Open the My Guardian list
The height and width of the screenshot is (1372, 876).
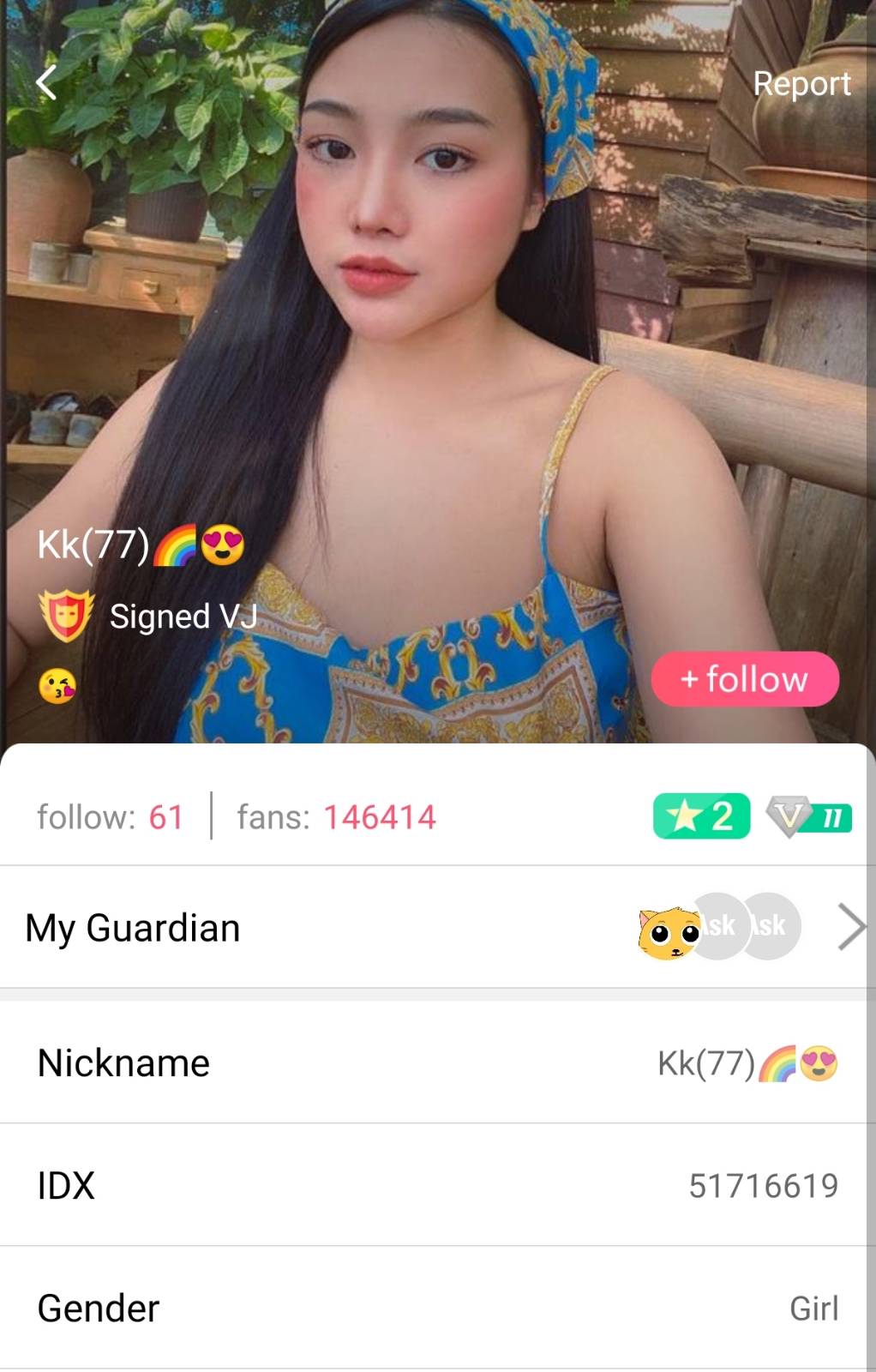(x=850, y=927)
